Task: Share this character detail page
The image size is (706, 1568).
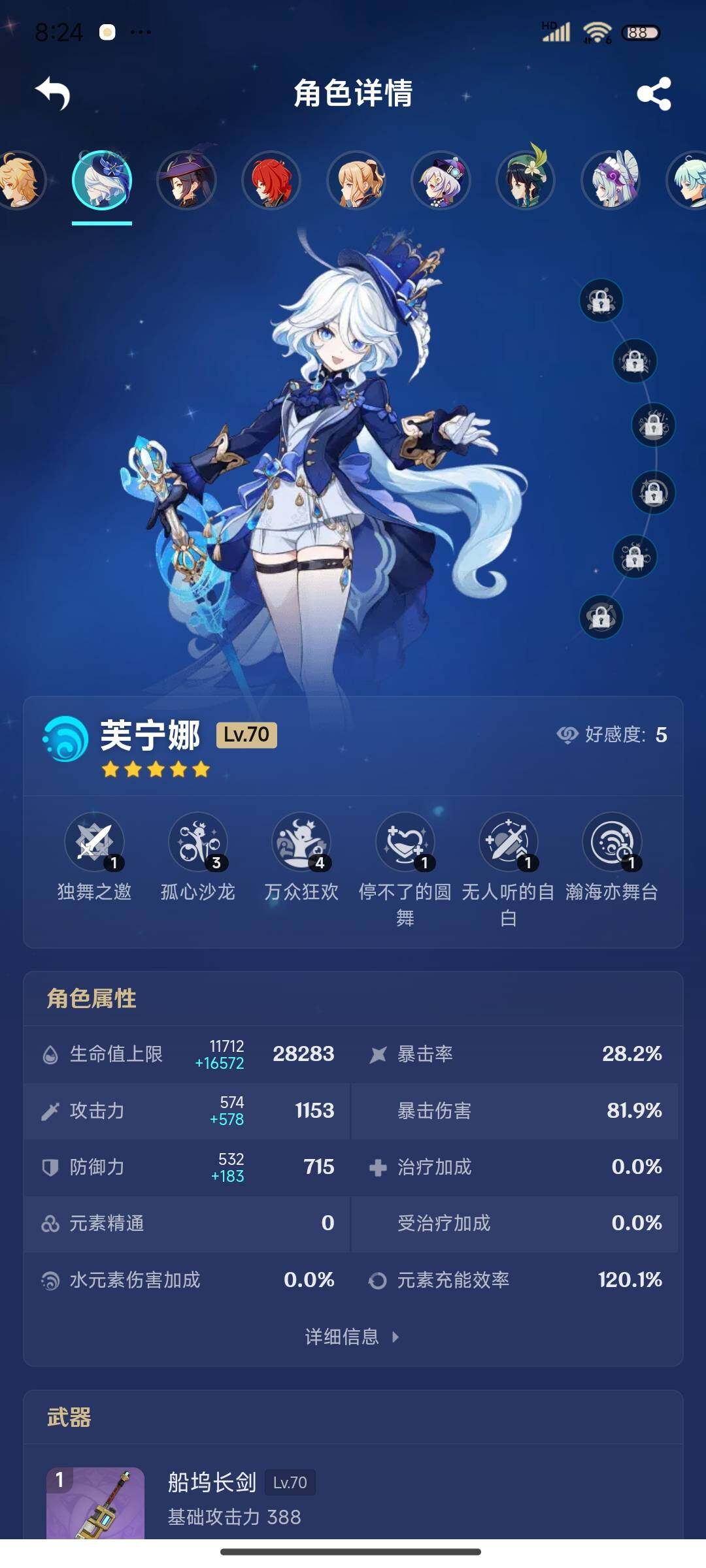Action: pos(654,93)
